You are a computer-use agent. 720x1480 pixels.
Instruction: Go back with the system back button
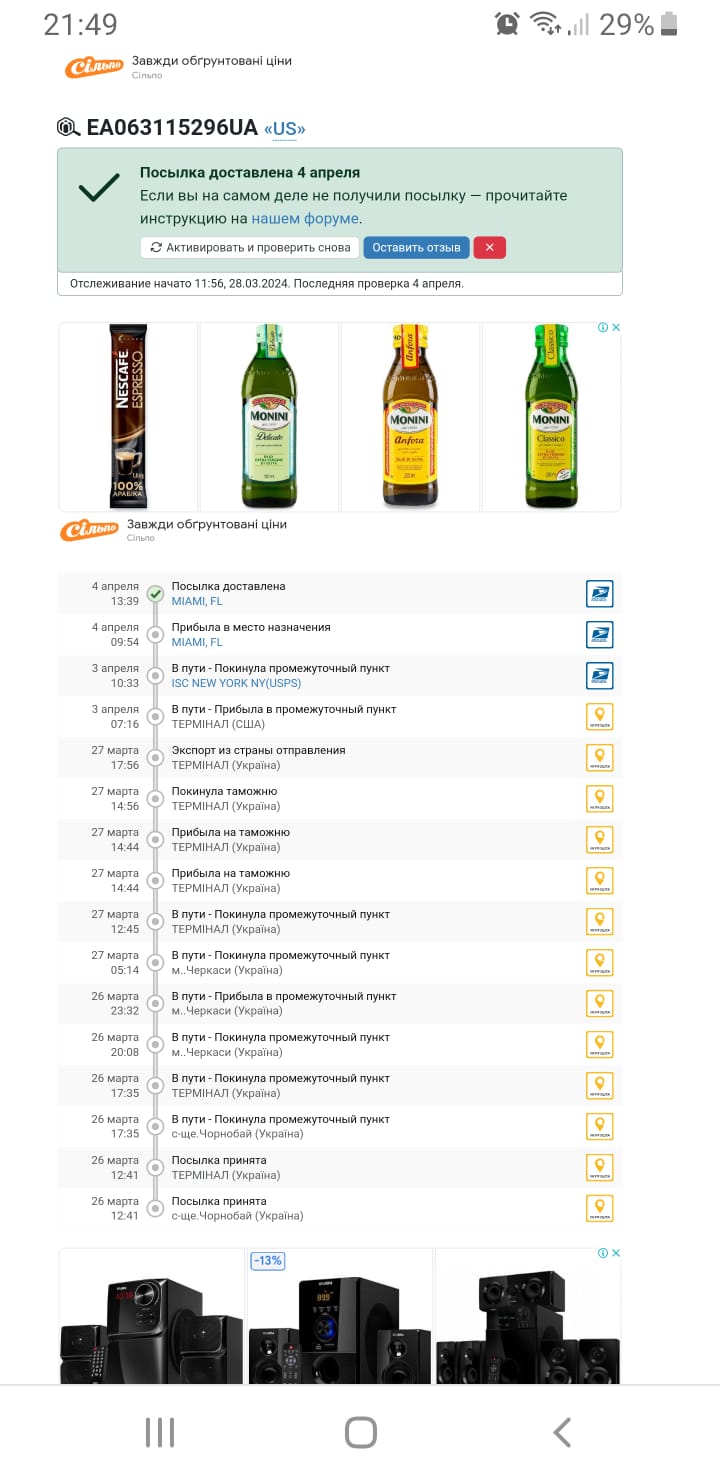(x=562, y=1432)
